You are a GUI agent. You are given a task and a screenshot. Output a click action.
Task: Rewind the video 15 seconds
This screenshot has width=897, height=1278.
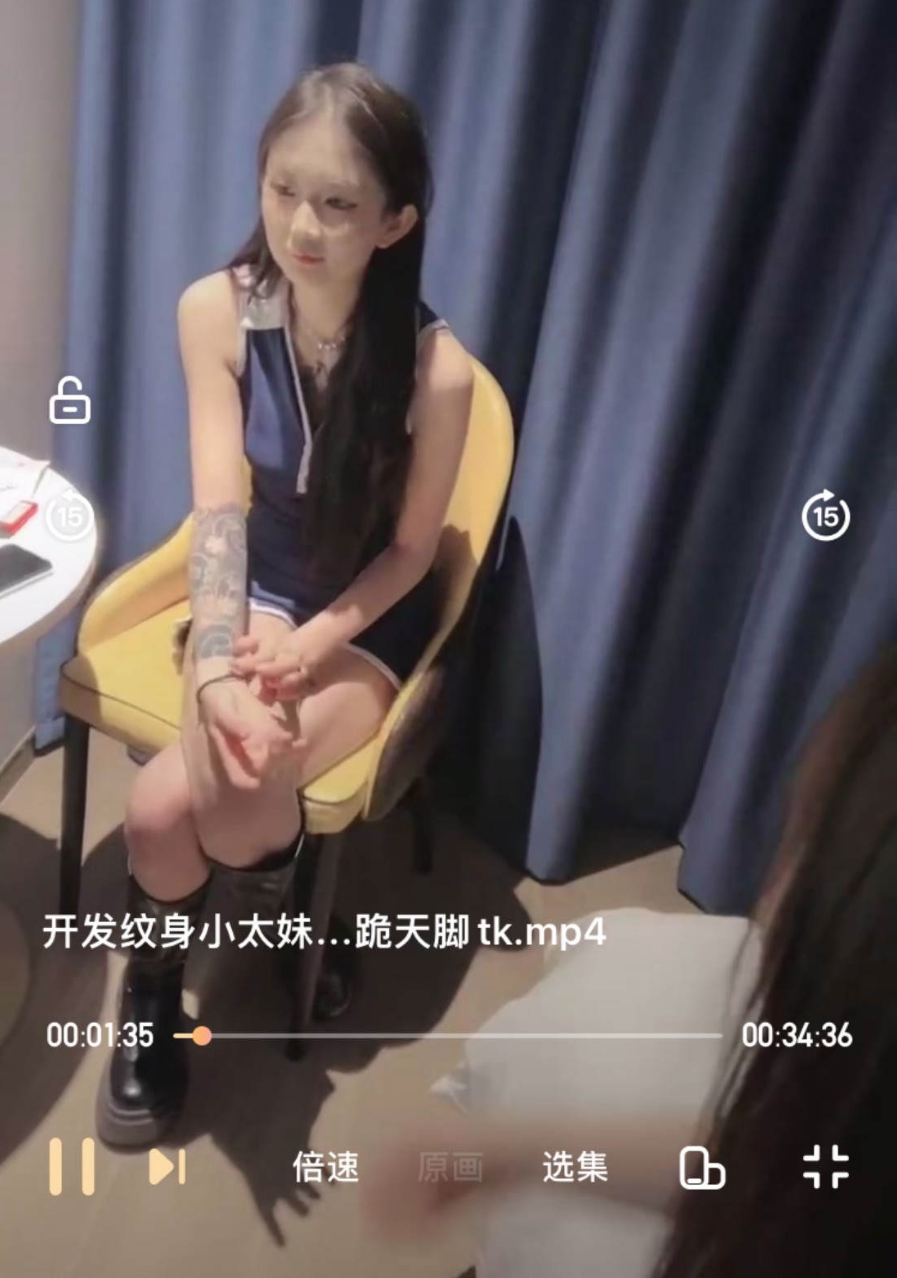click(x=71, y=516)
